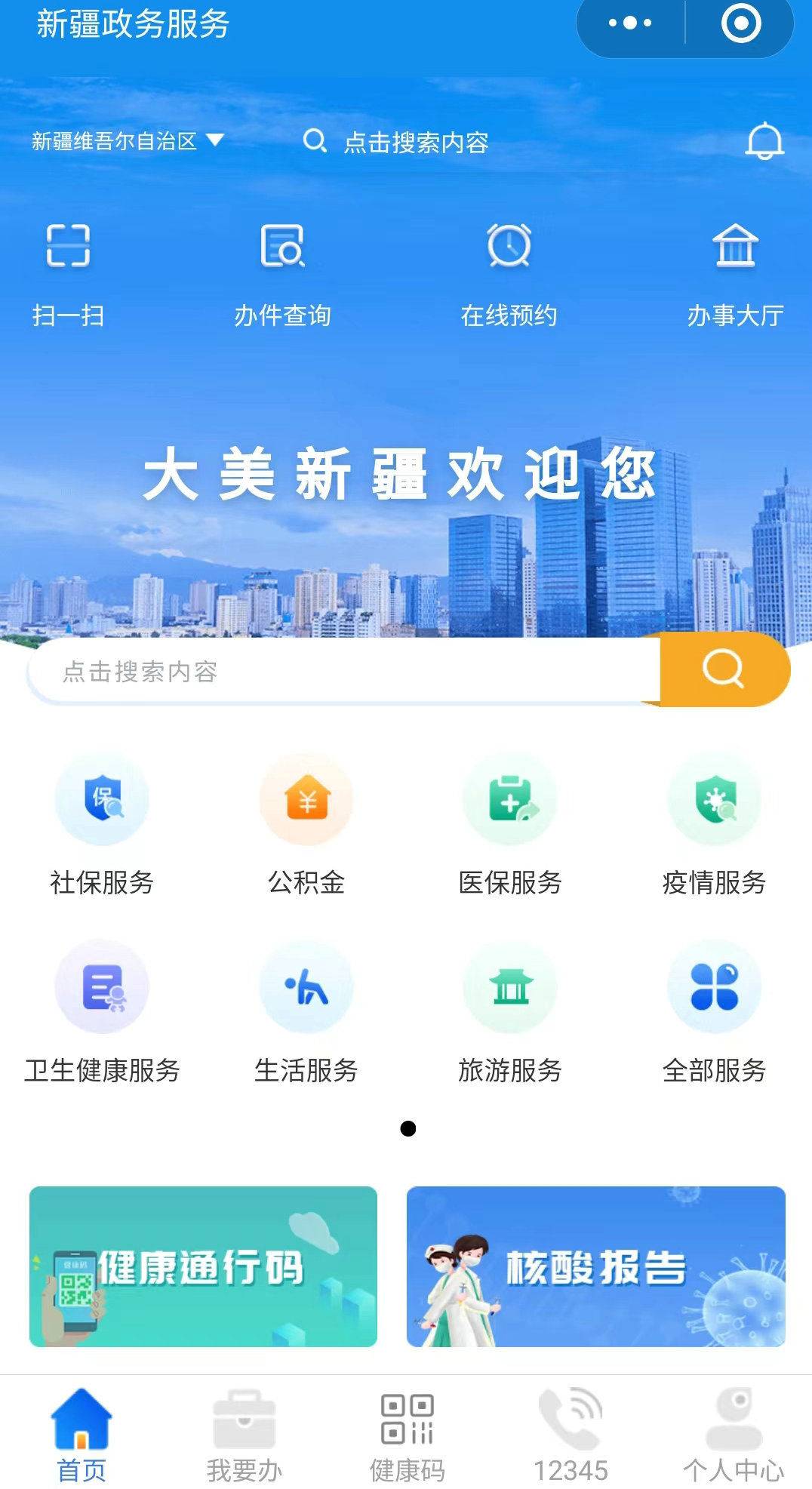
Task: Open the 健康通行码 card
Action: click(x=203, y=1266)
